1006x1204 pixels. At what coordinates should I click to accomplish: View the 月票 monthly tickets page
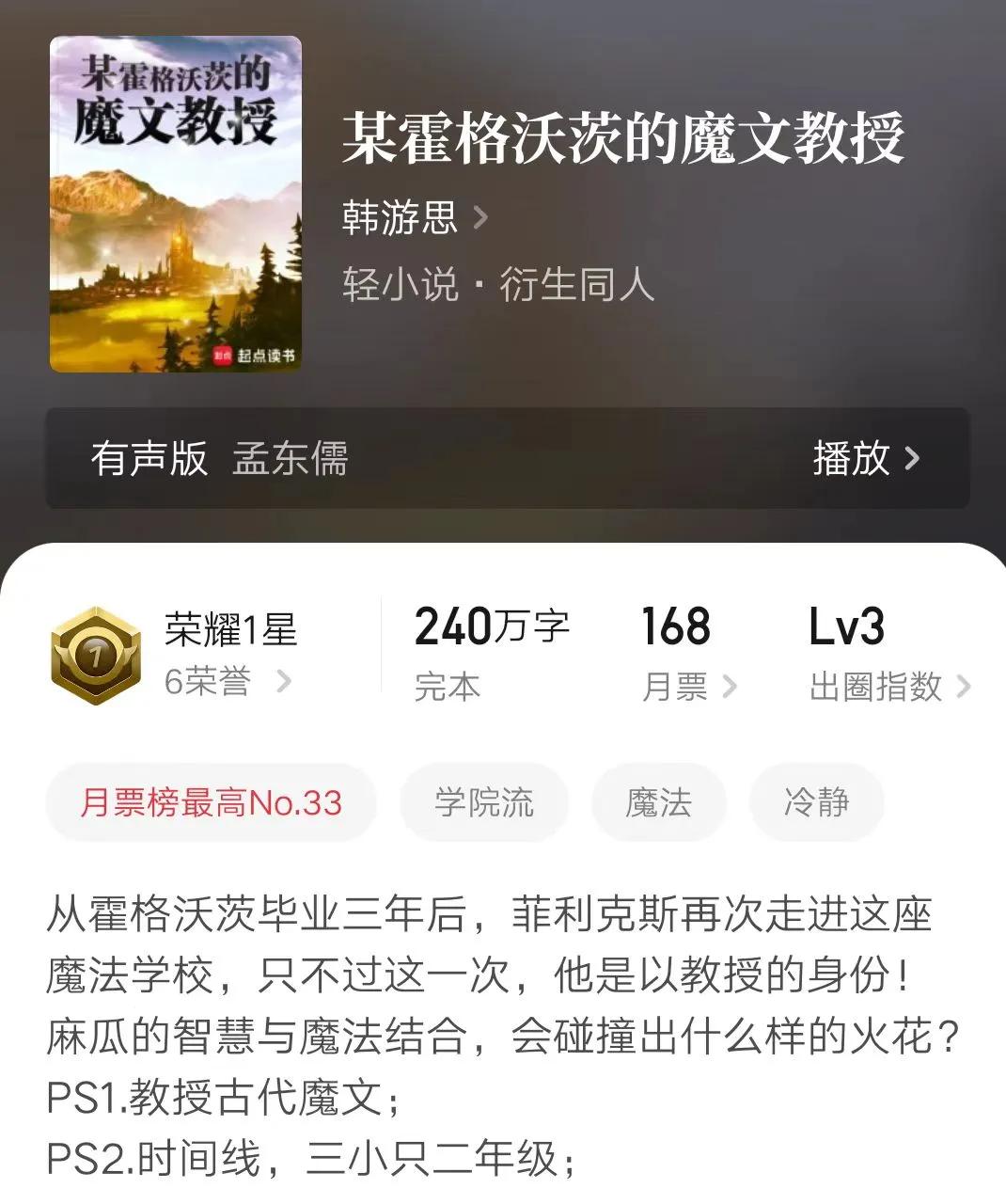click(x=687, y=687)
